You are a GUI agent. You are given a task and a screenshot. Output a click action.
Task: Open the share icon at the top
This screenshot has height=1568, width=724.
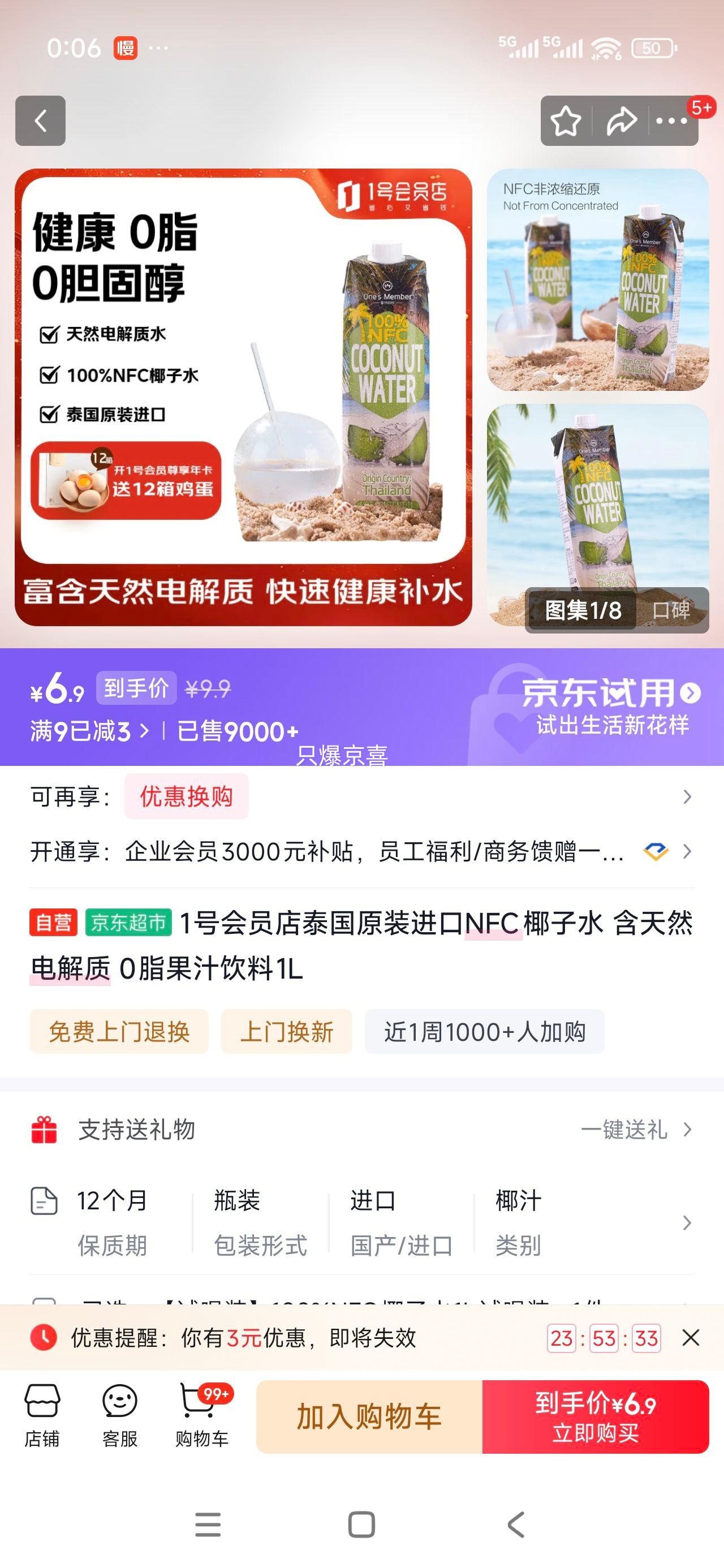tap(620, 122)
